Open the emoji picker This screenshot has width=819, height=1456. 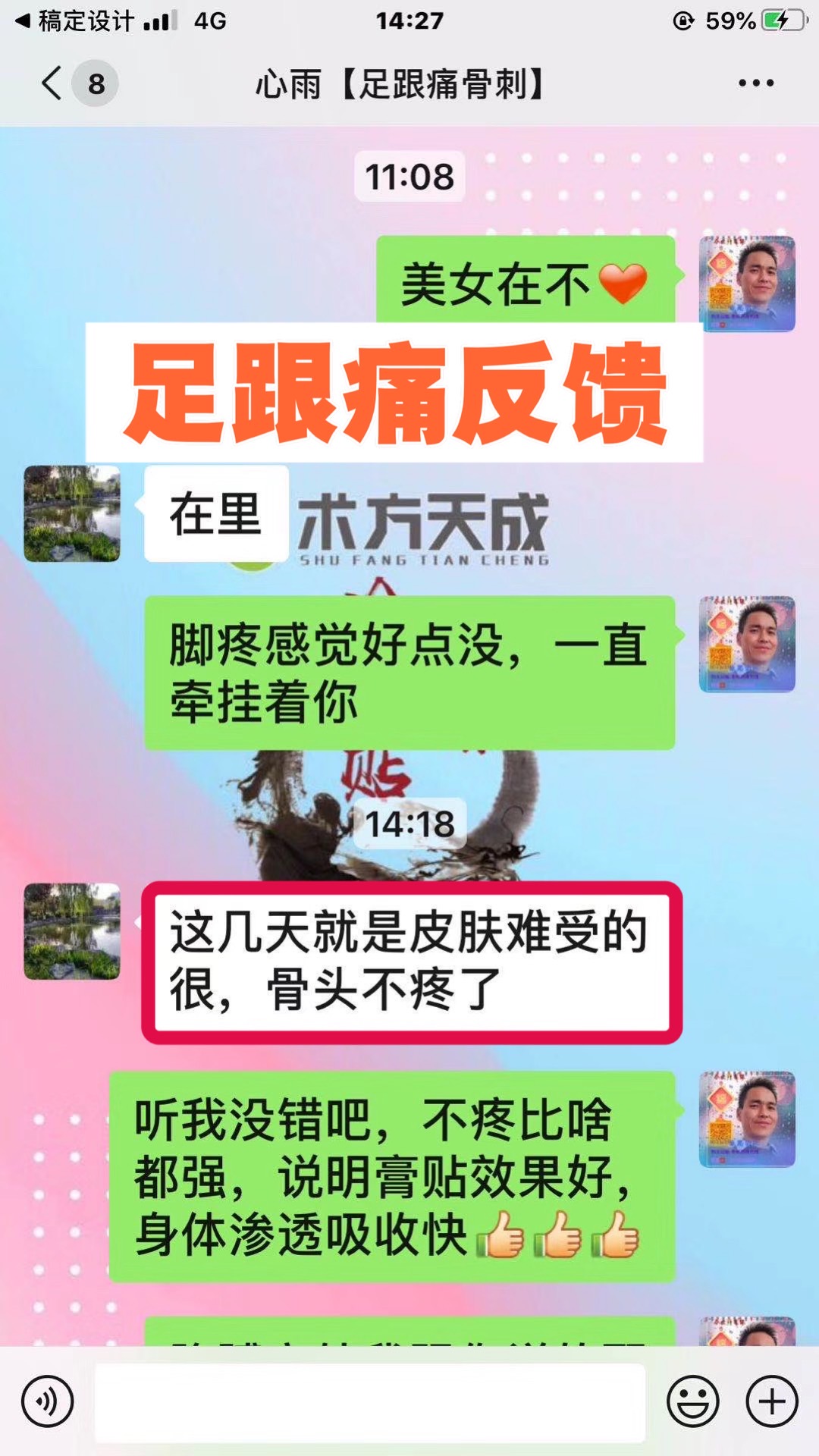[692, 1401]
